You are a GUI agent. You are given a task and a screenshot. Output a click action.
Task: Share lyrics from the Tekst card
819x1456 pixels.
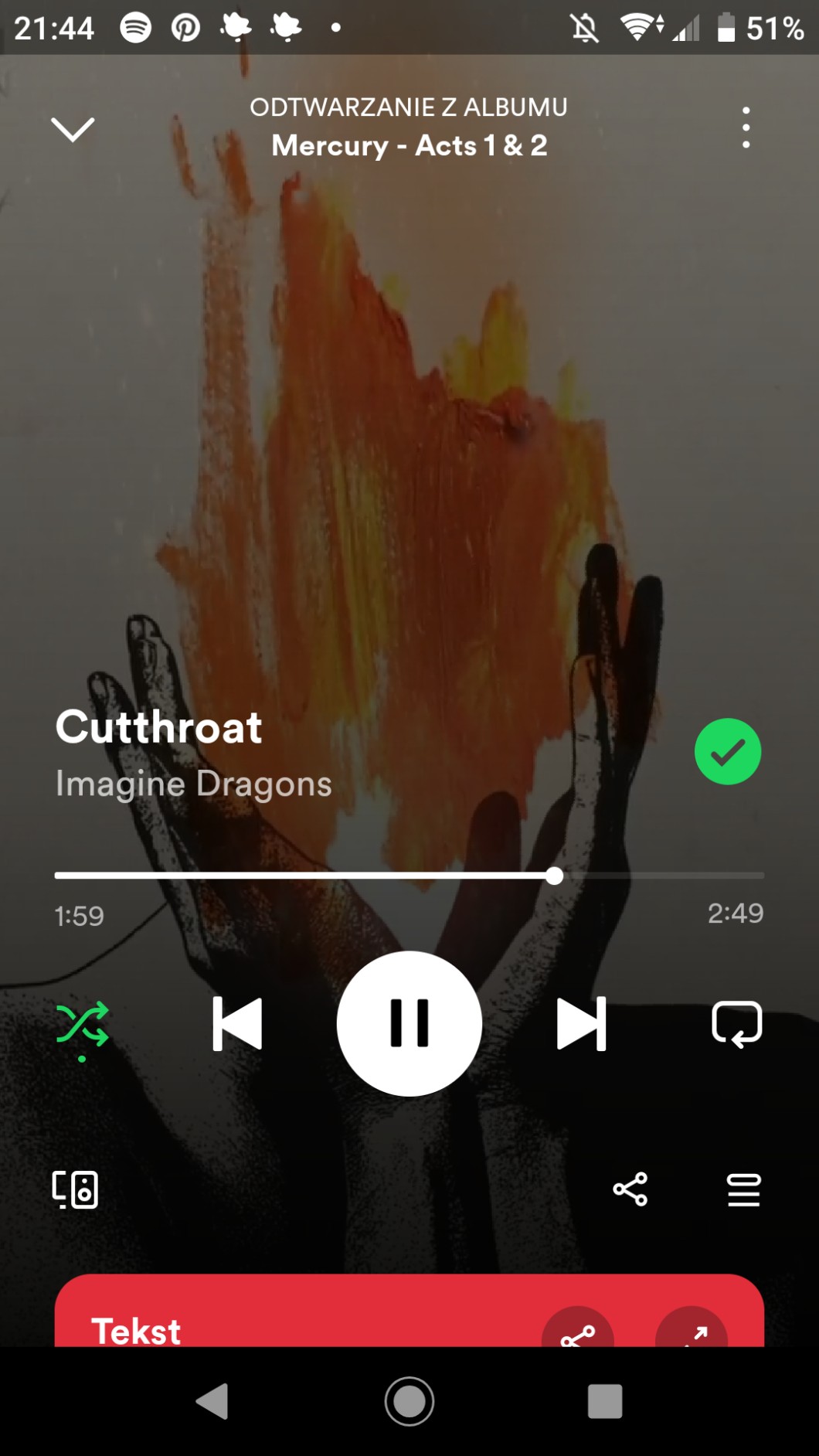point(578,1331)
